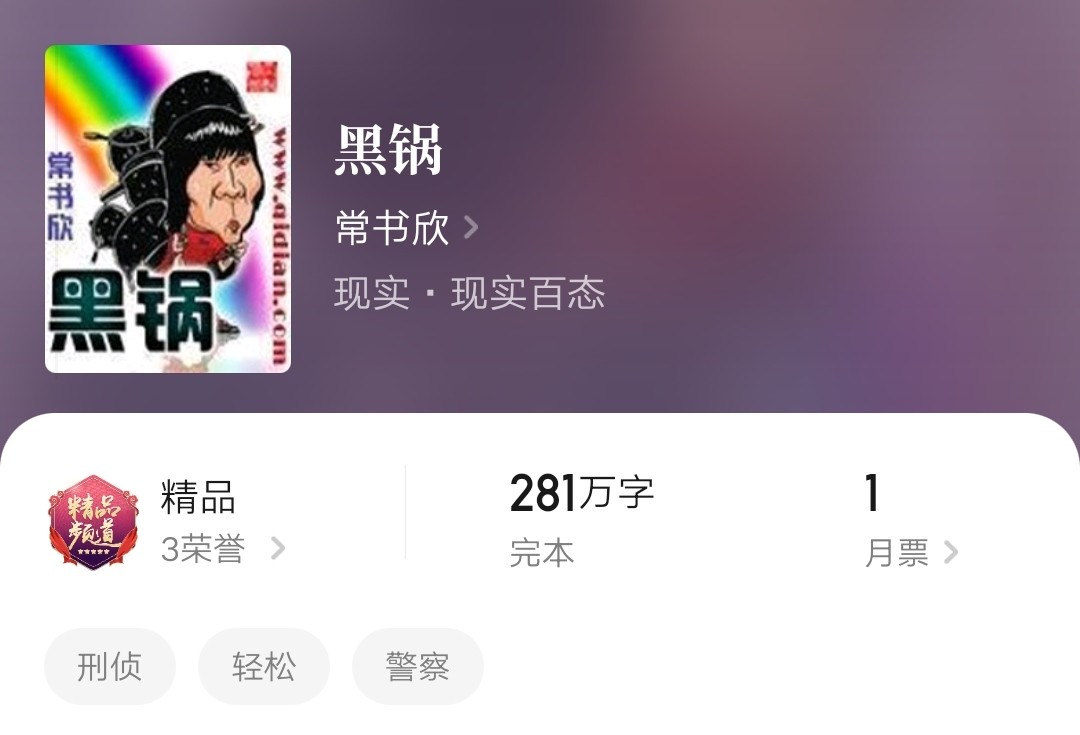1080x735 pixels.
Task: Browse the 警察 tag chip
Action: point(418,667)
